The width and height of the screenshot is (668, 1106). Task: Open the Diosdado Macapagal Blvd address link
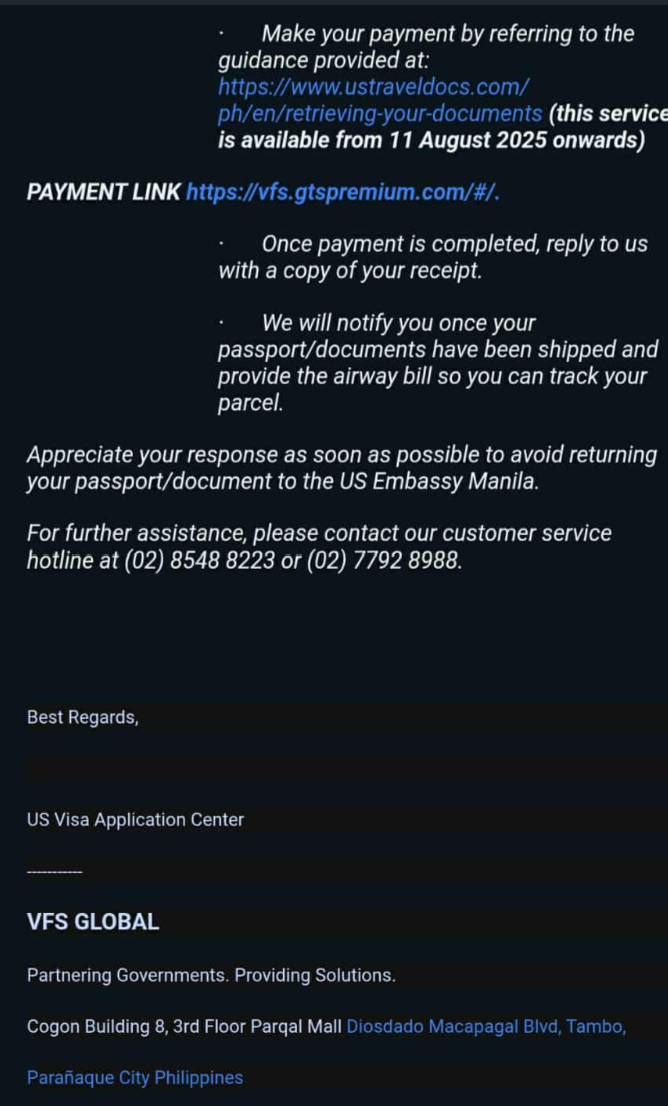click(485, 1027)
